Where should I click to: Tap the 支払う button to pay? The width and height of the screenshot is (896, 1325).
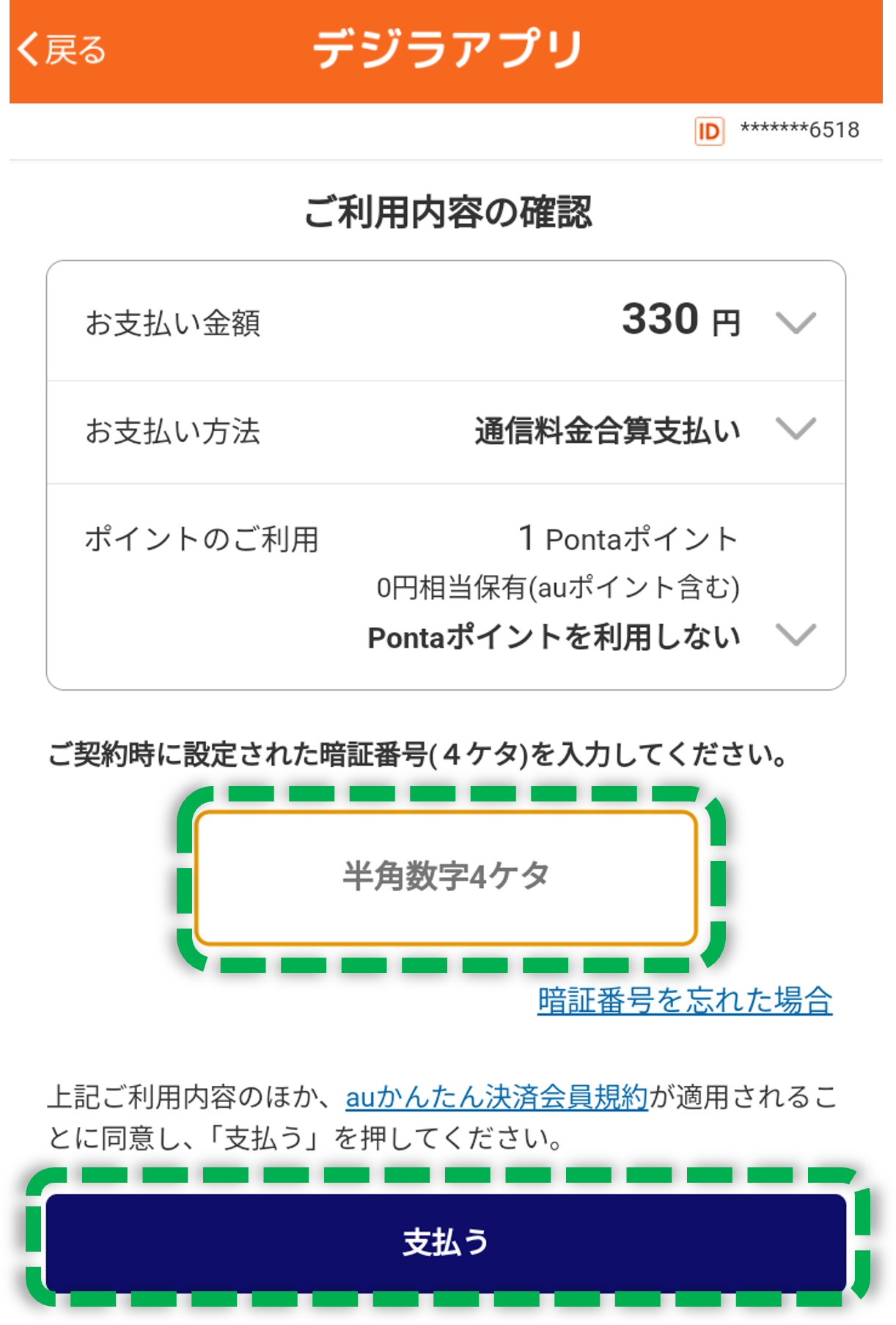(x=446, y=1242)
